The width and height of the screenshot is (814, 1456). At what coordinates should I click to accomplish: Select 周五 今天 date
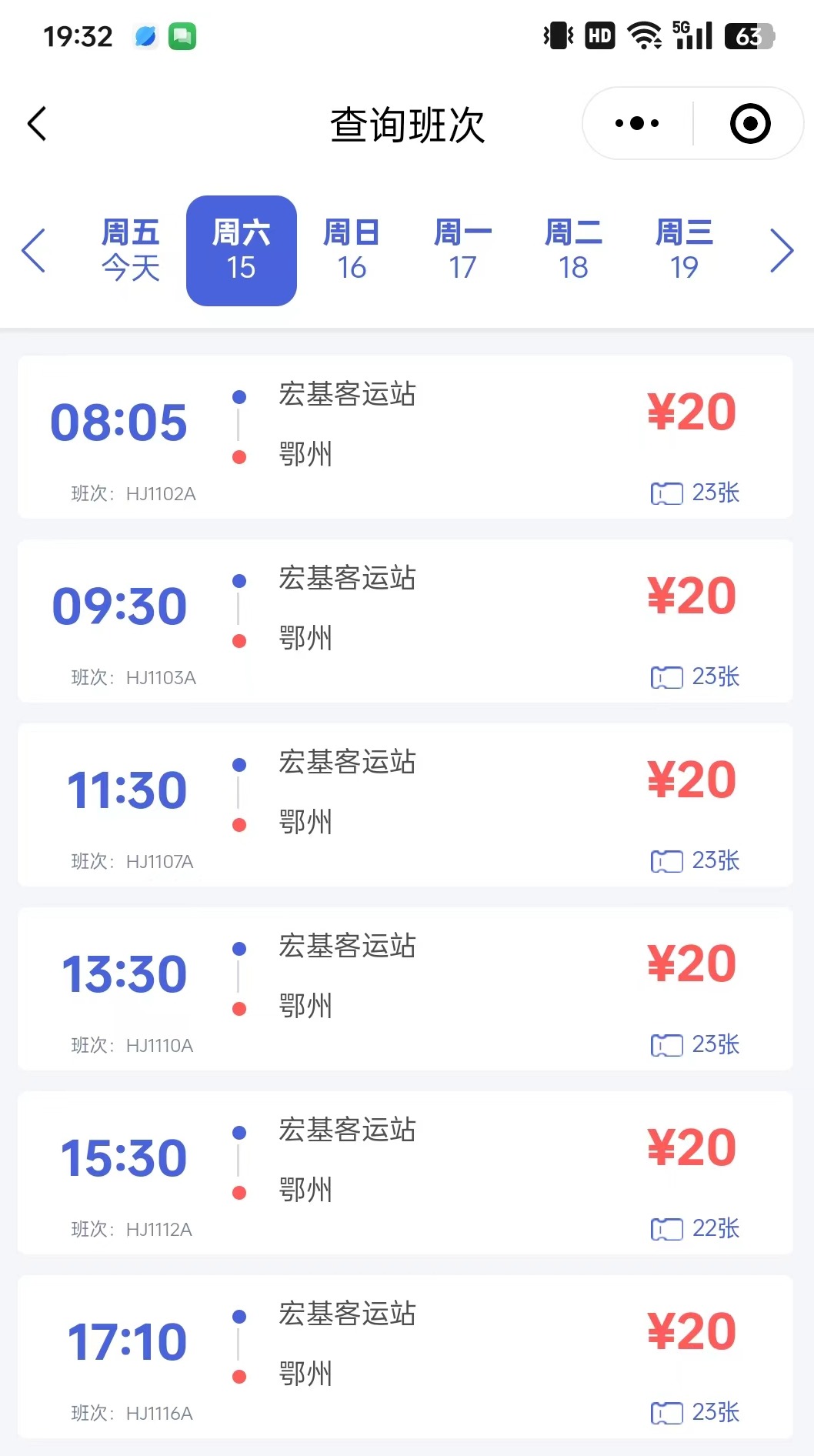[x=131, y=251]
